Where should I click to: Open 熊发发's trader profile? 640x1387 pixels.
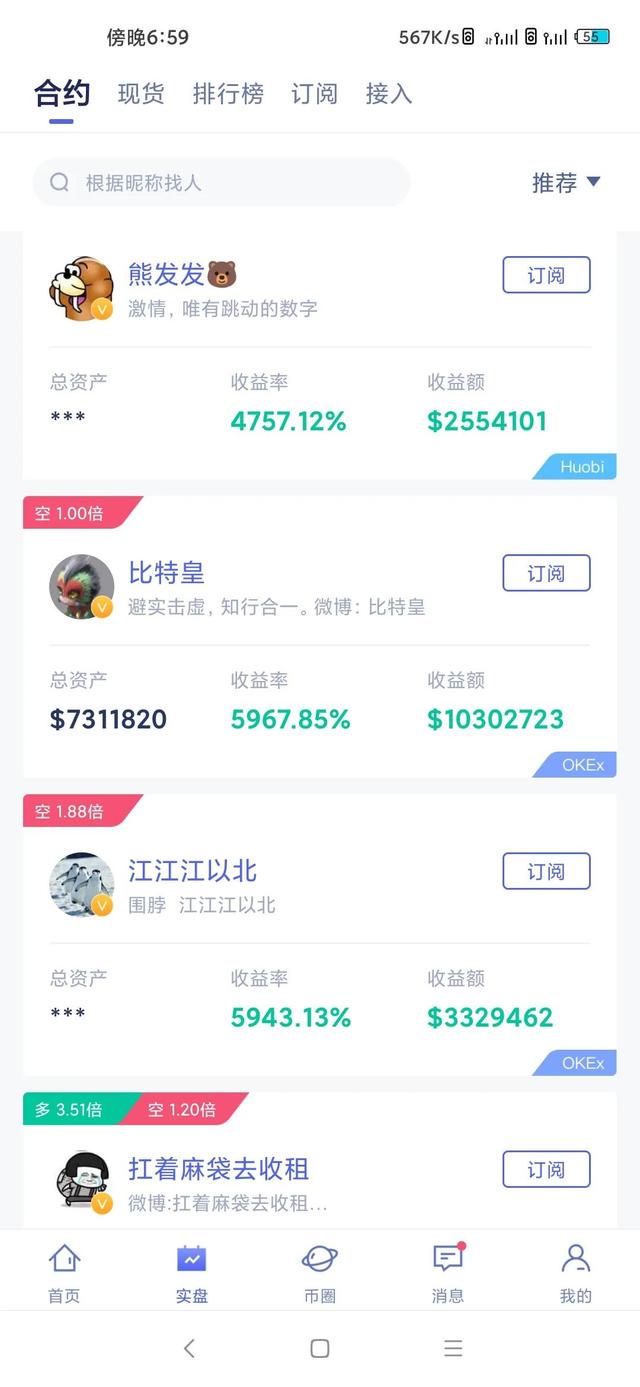166,275
